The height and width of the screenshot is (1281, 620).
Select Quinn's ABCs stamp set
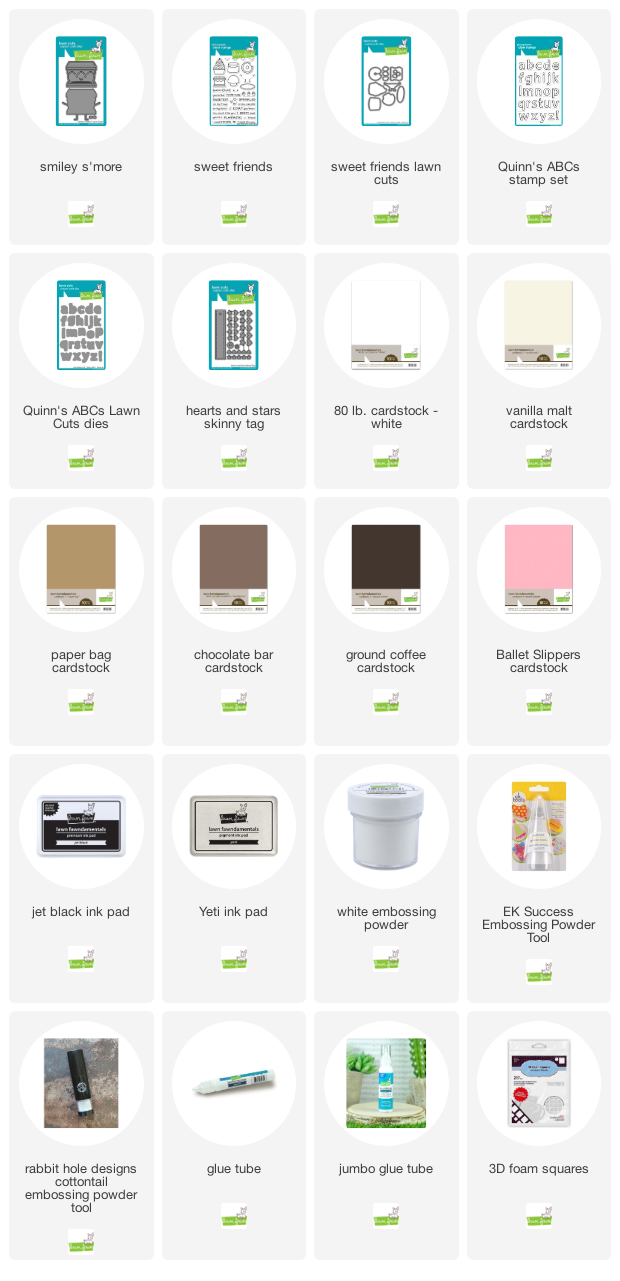[539, 127]
